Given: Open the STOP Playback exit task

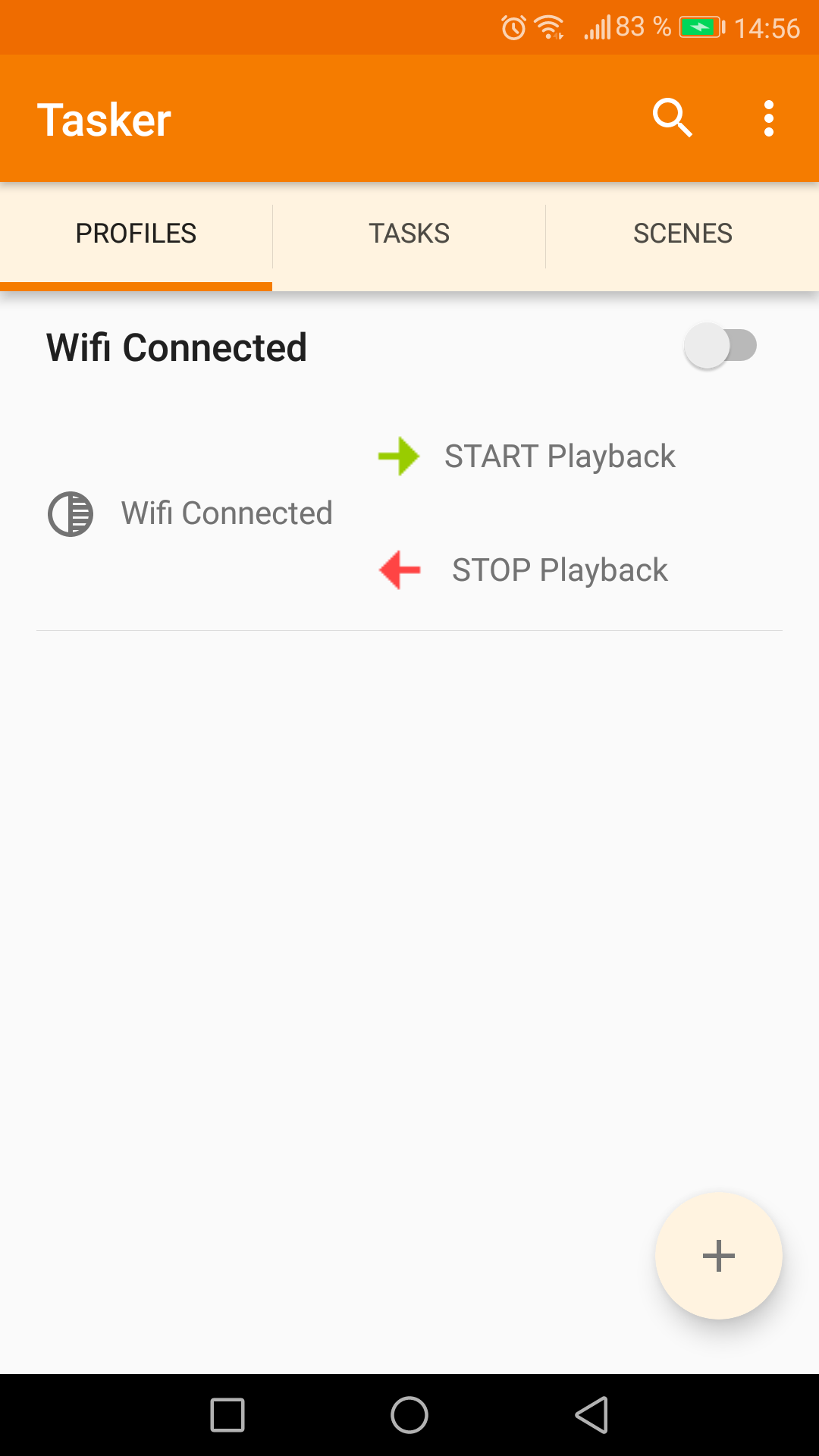Looking at the screenshot, I should pyautogui.click(x=559, y=570).
